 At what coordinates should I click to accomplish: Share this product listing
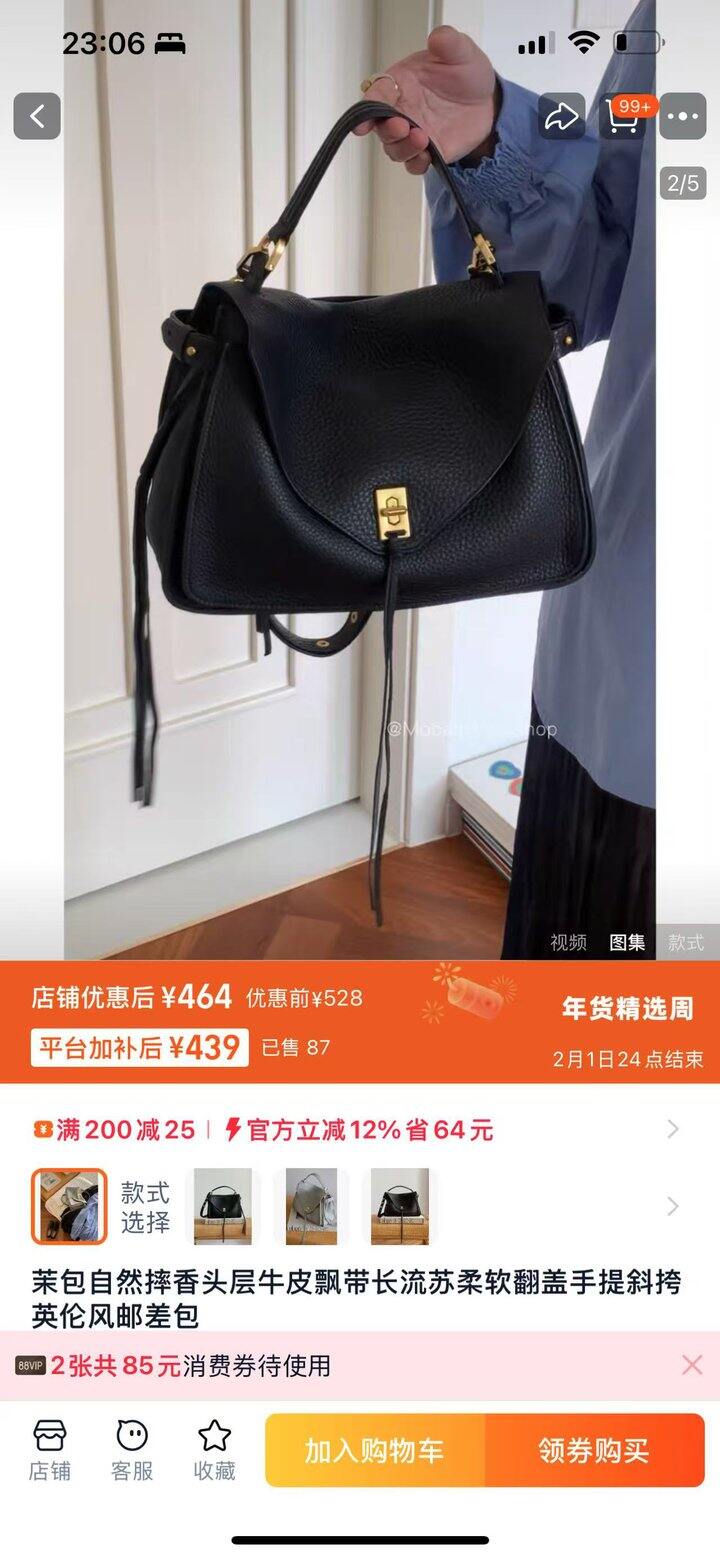click(561, 116)
